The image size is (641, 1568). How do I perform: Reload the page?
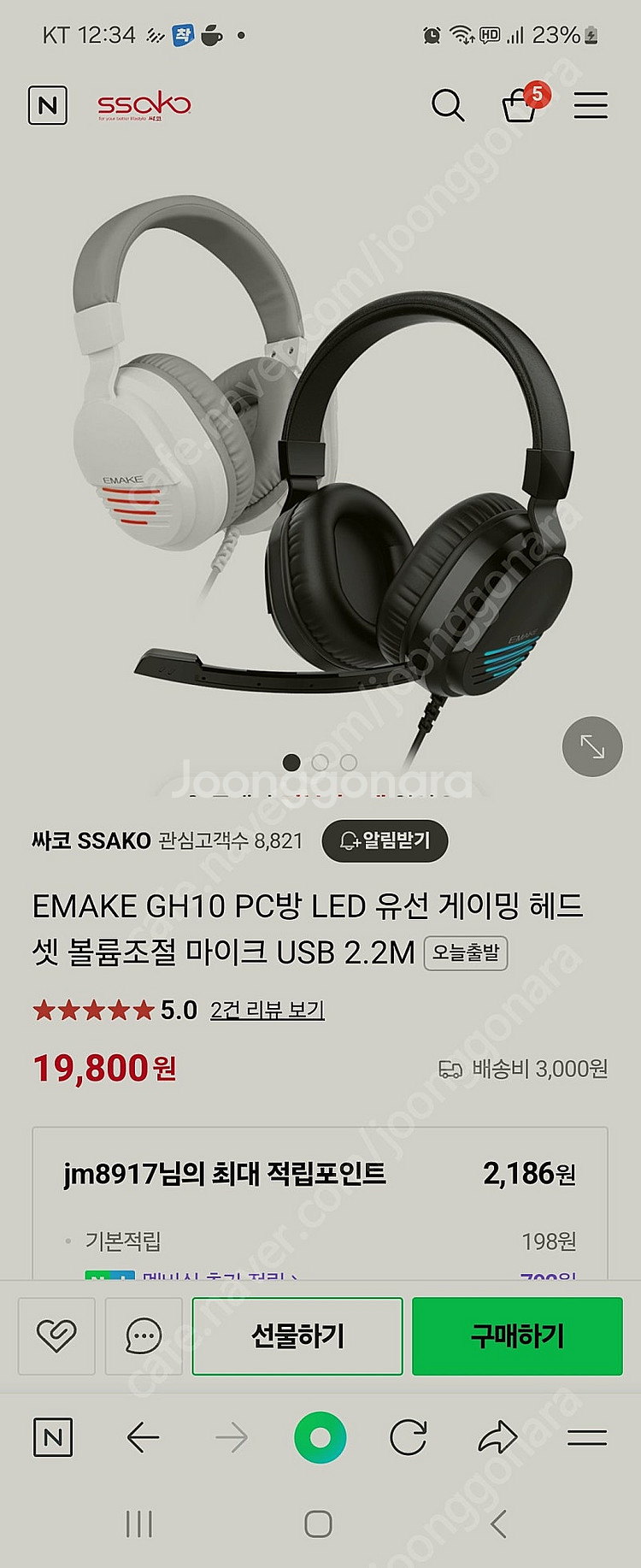pos(409,1438)
